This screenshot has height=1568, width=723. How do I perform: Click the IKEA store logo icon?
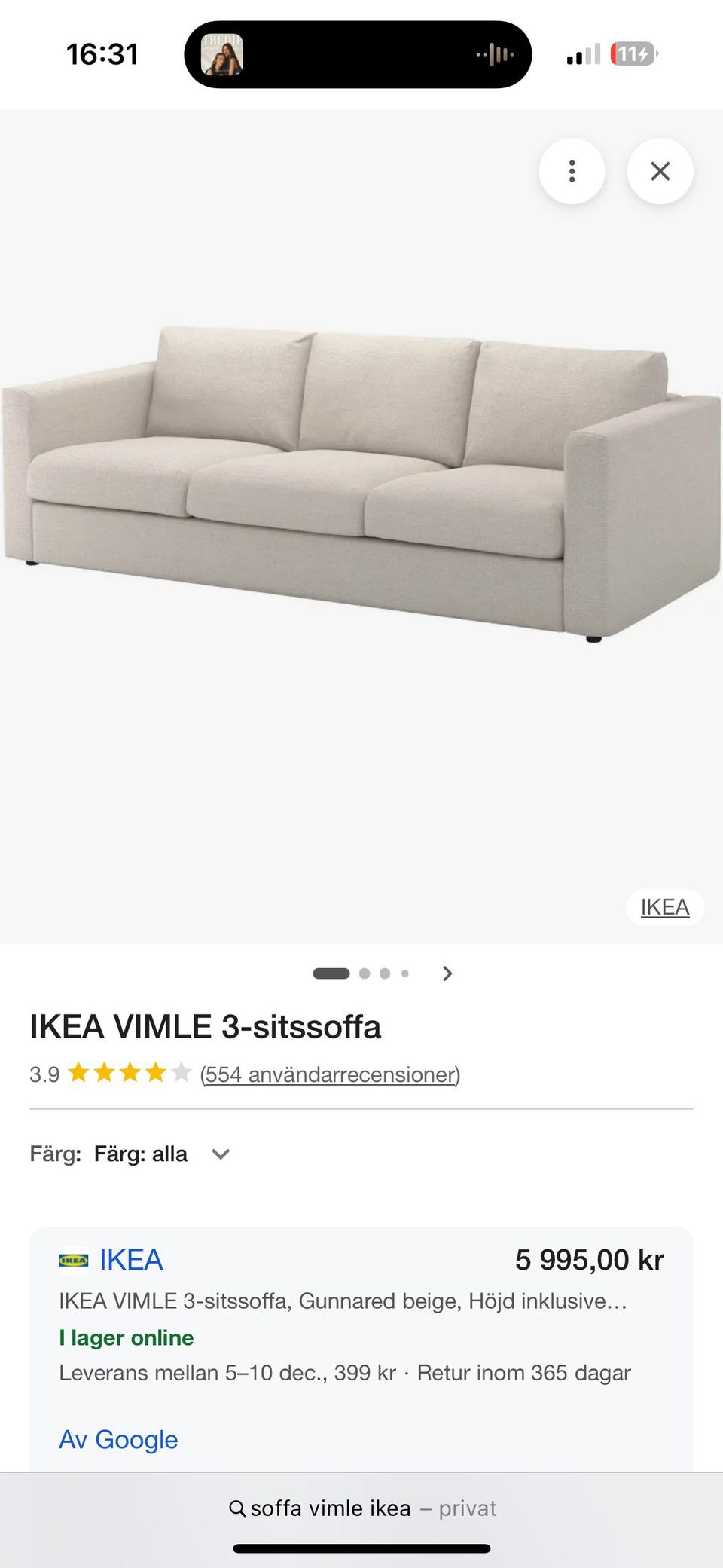click(x=72, y=1259)
